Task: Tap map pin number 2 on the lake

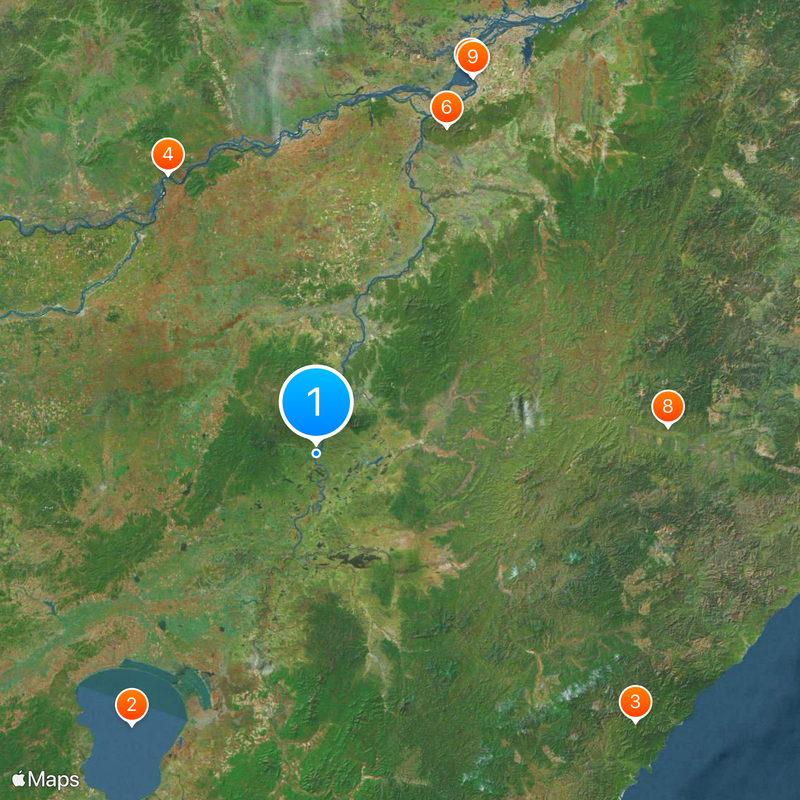Action: click(x=130, y=704)
